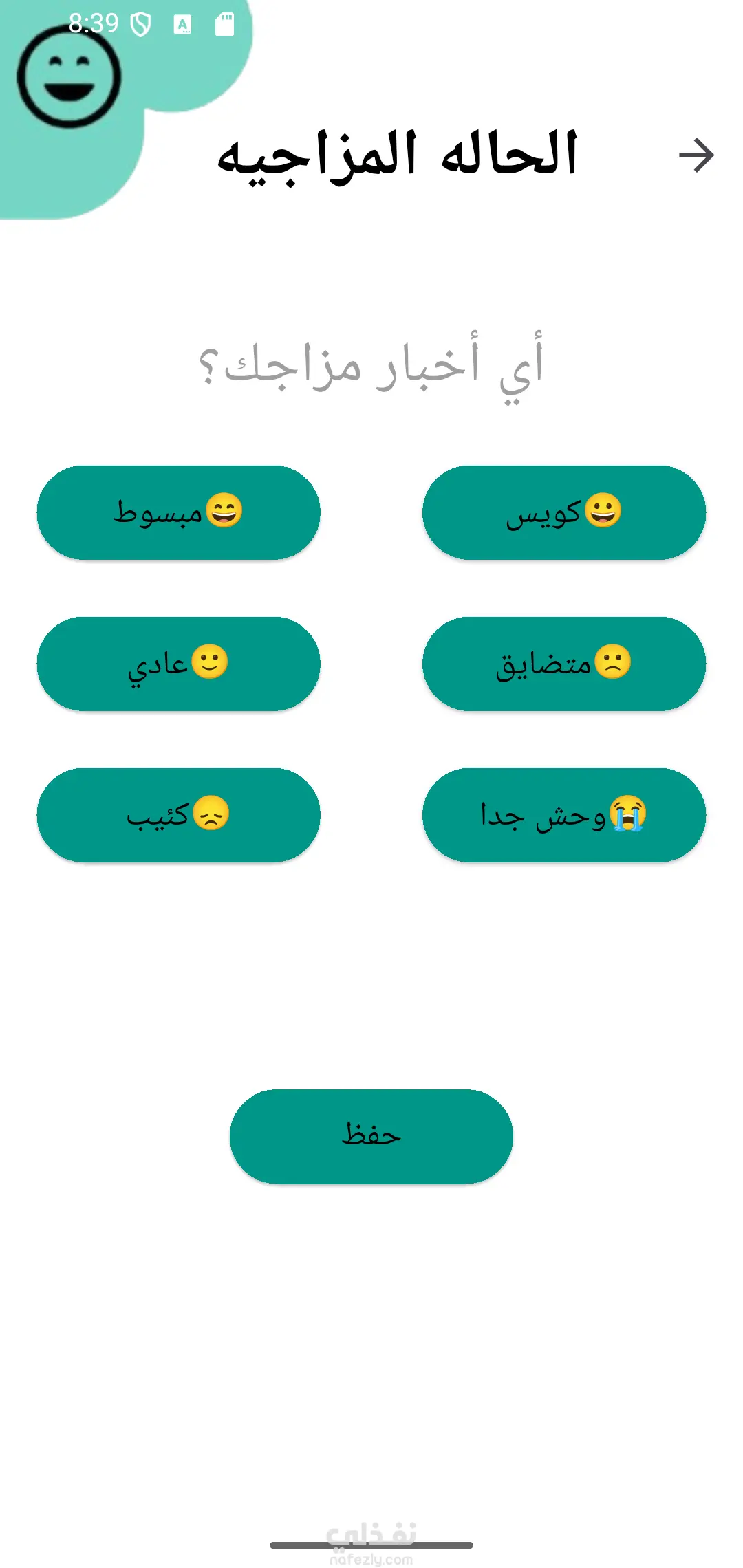Choose the مبسوط mood option

[x=178, y=512]
